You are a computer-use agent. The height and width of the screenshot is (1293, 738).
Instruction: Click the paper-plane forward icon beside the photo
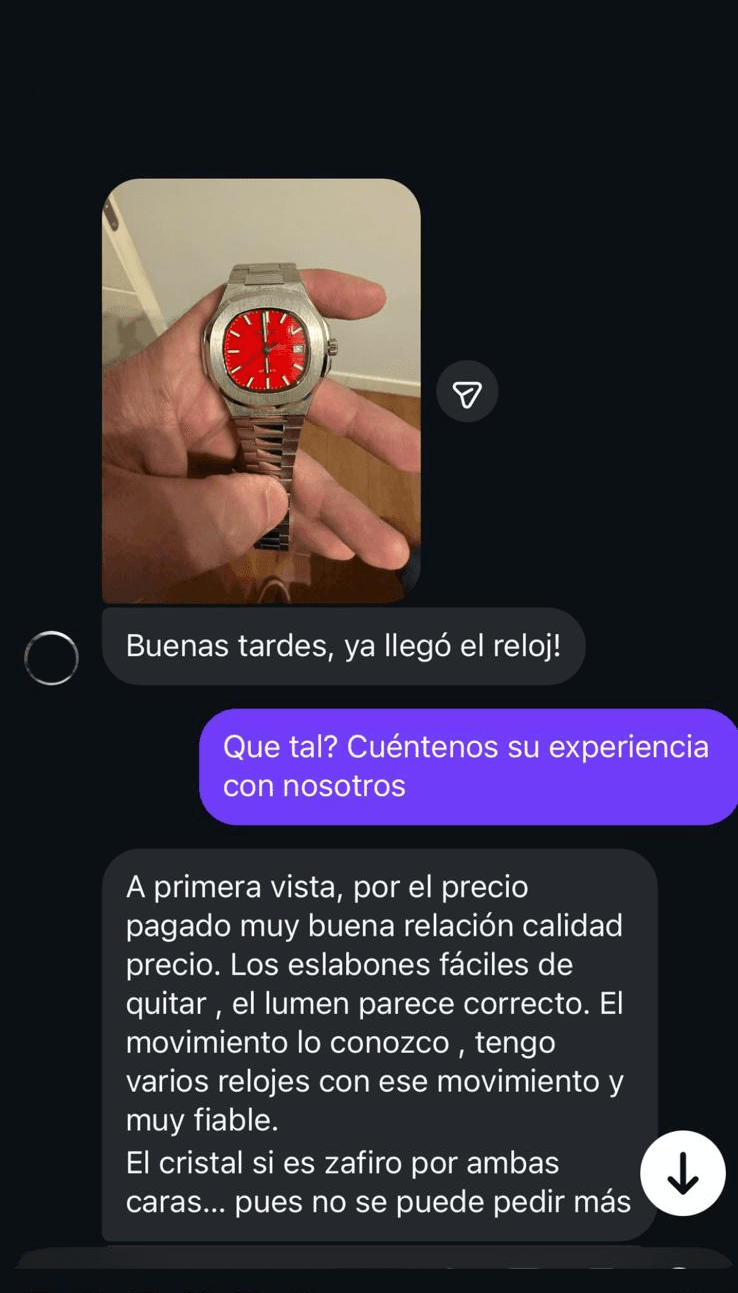pos(467,392)
